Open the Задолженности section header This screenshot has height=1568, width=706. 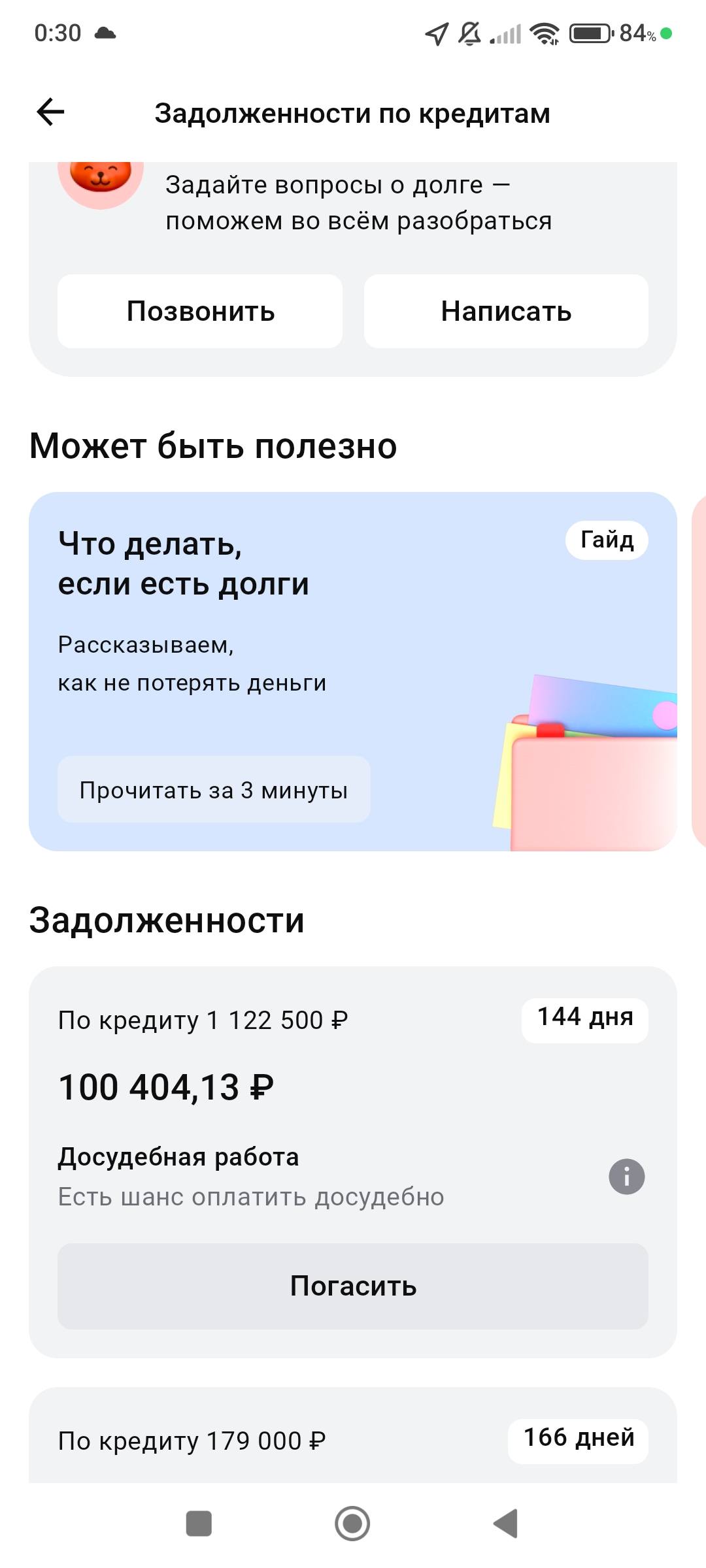pyautogui.click(x=167, y=921)
